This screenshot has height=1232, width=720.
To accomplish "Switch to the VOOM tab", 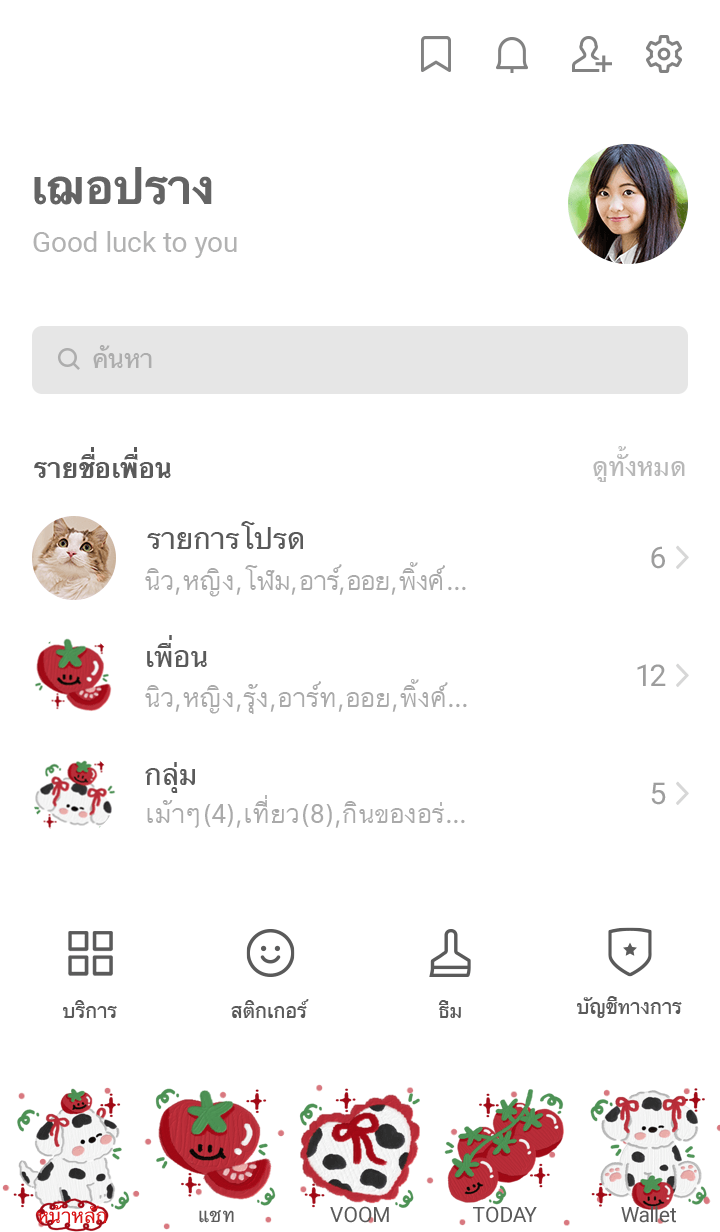I will (360, 1160).
